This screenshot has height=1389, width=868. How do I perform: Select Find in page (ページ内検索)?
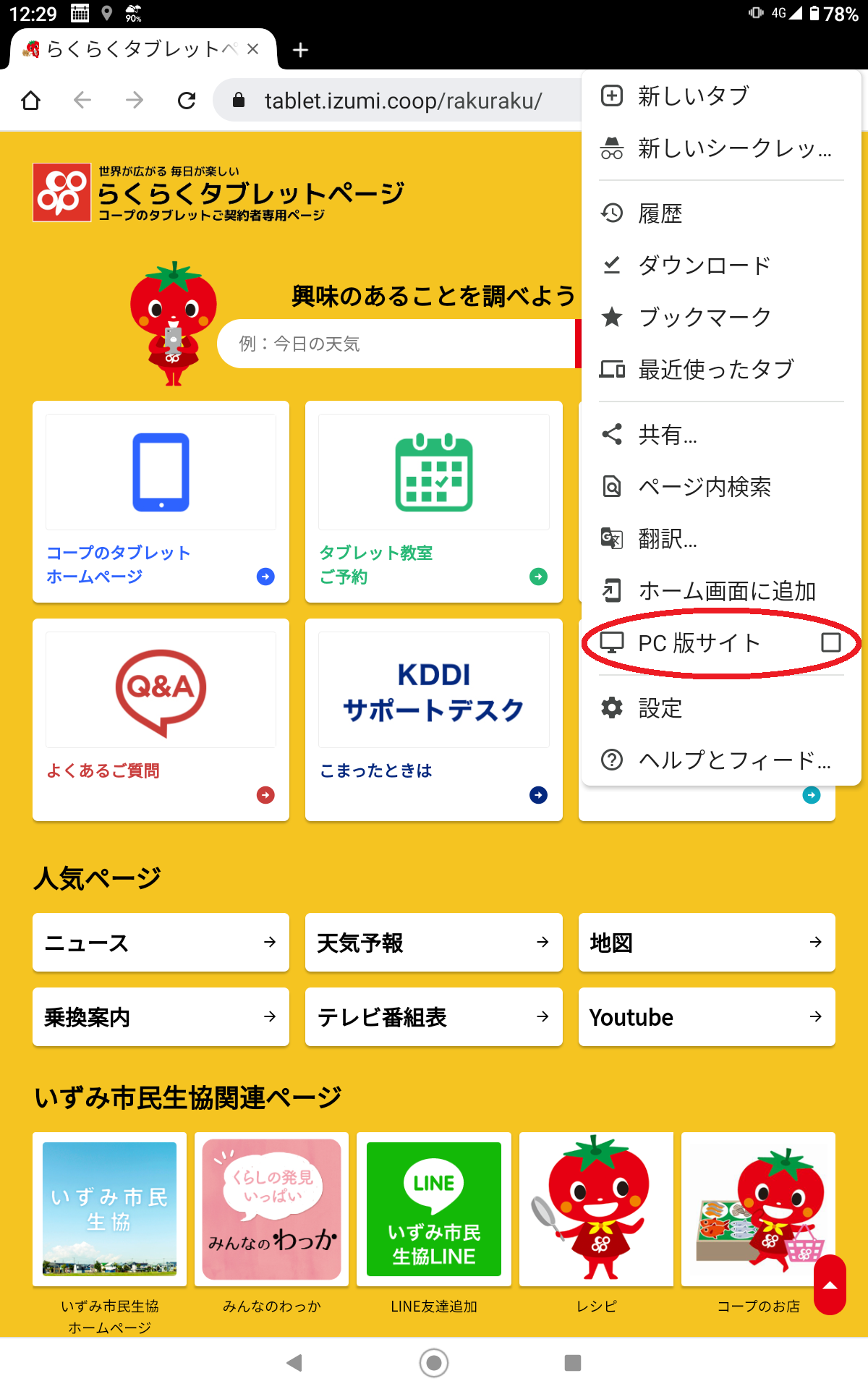coord(703,487)
